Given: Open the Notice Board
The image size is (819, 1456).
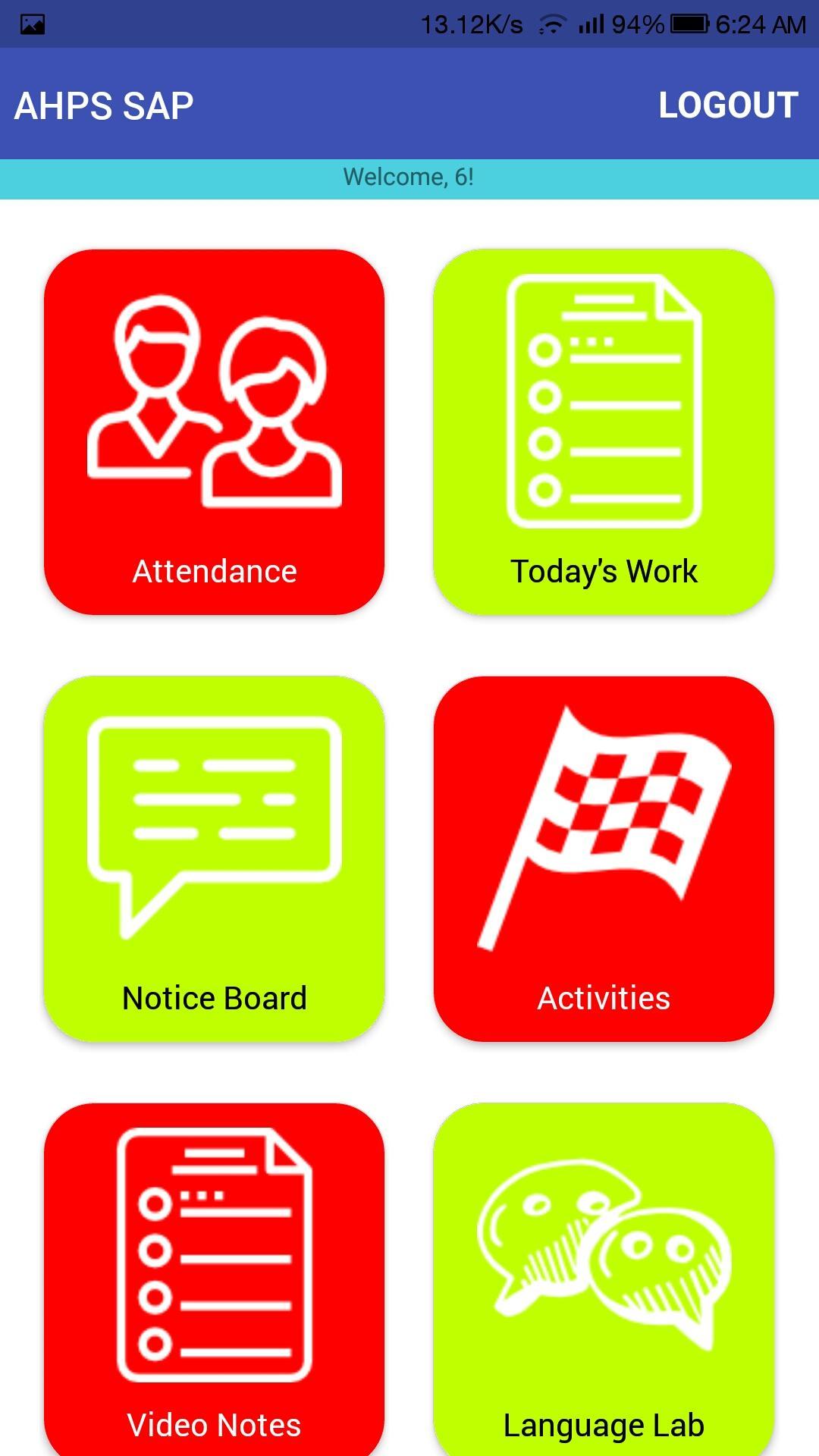Looking at the screenshot, I should pos(215,858).
